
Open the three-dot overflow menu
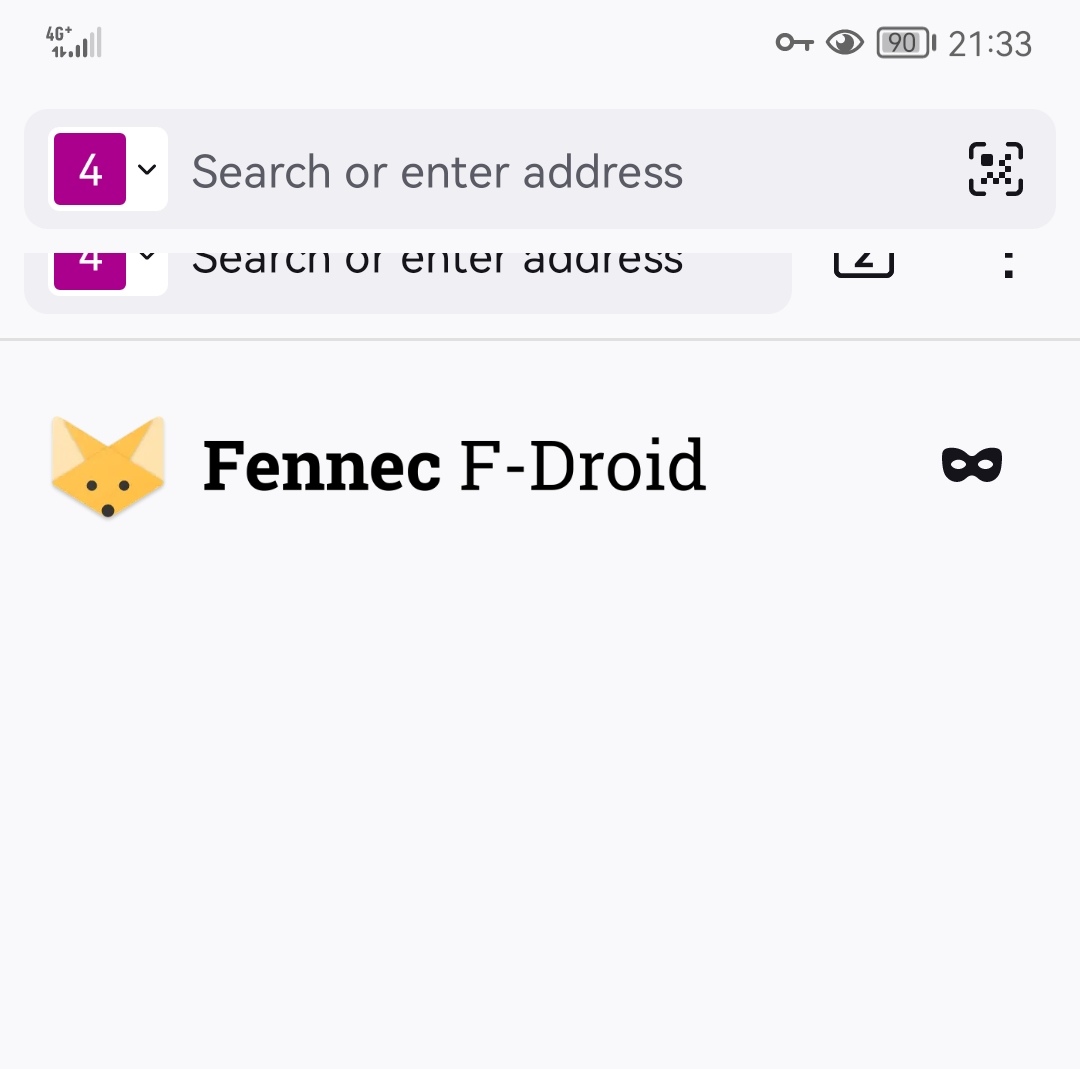[1008, 264]
